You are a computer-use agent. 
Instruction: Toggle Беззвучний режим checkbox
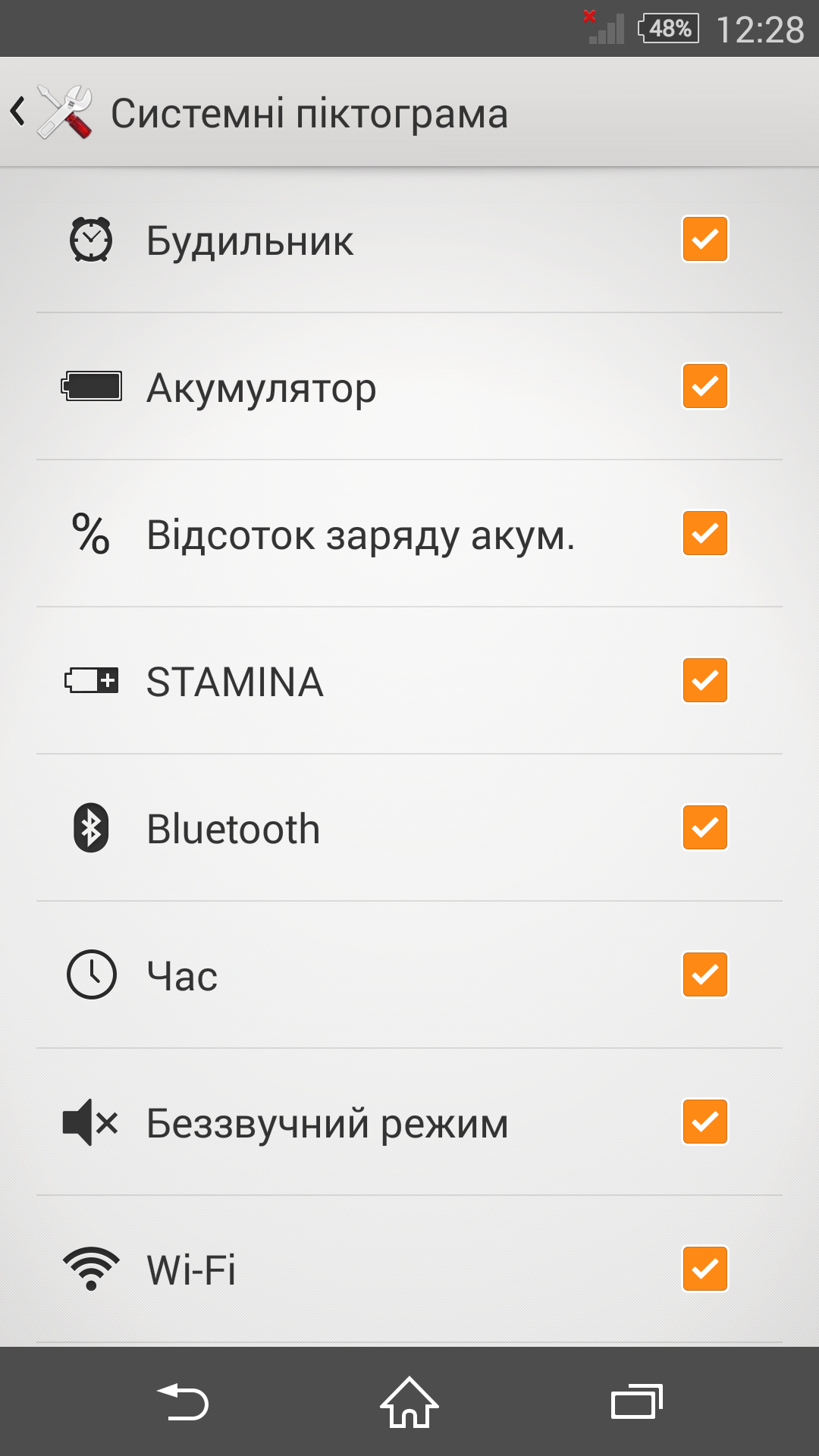pos(705,1122)
